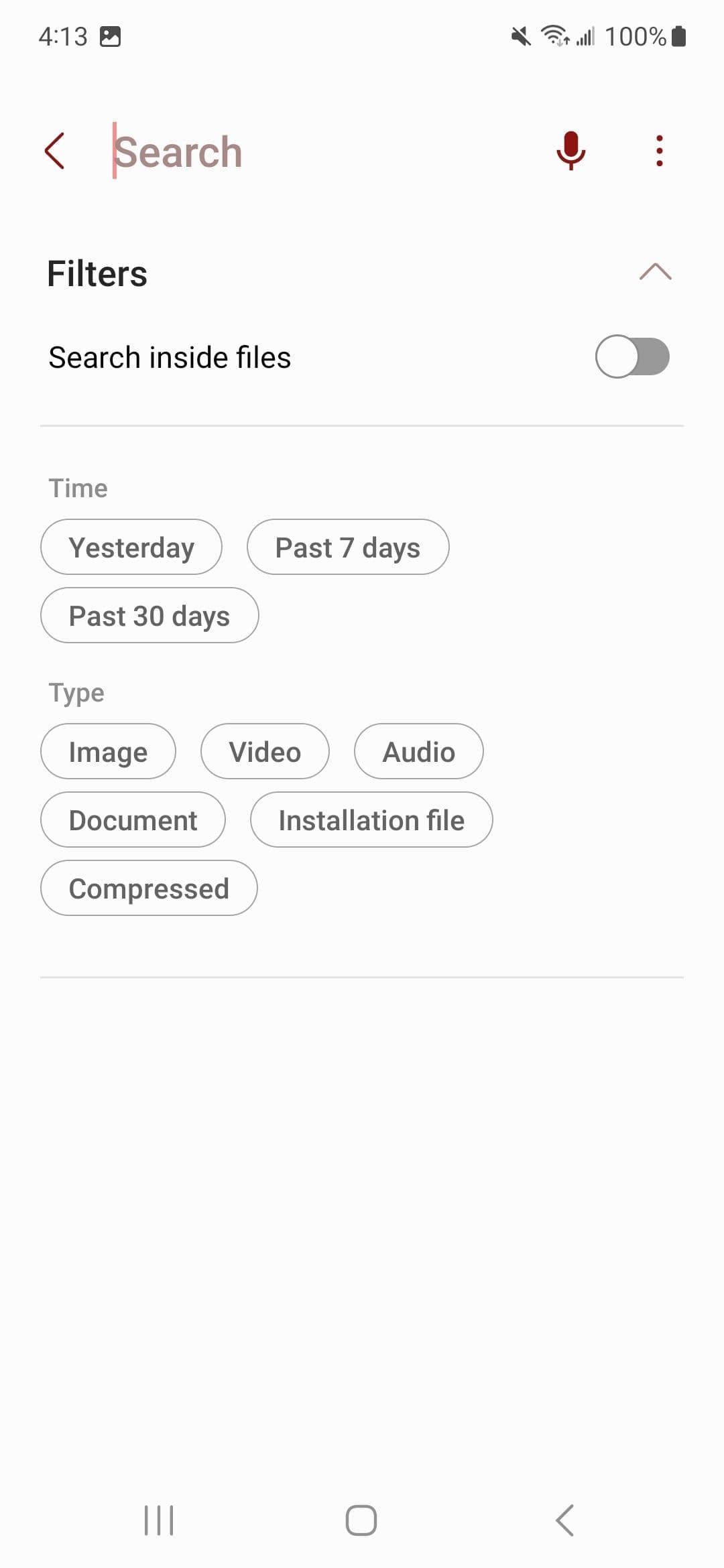Select the Audio type chip

tap(418, 752)
